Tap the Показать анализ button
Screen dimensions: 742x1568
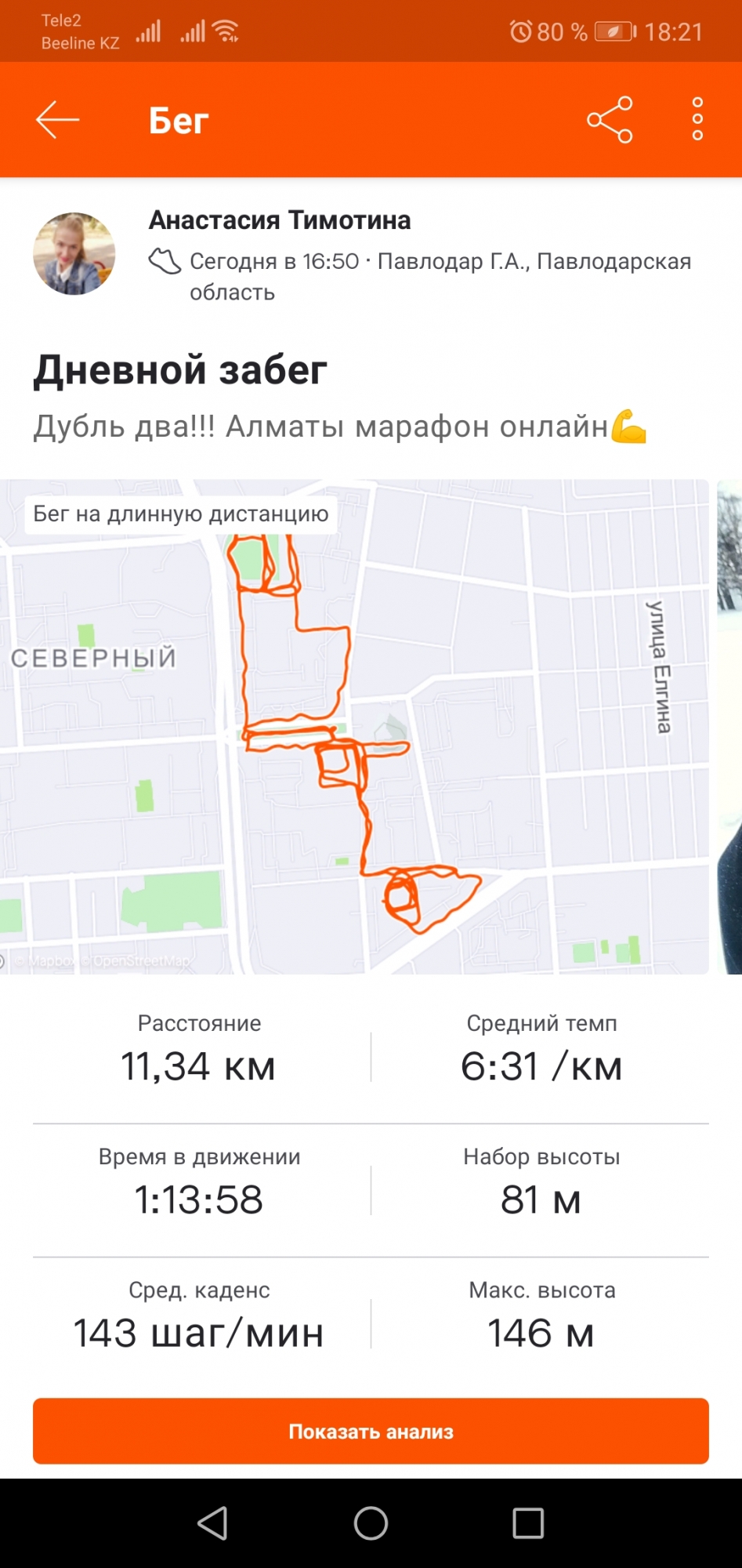tap(371, 1432)
